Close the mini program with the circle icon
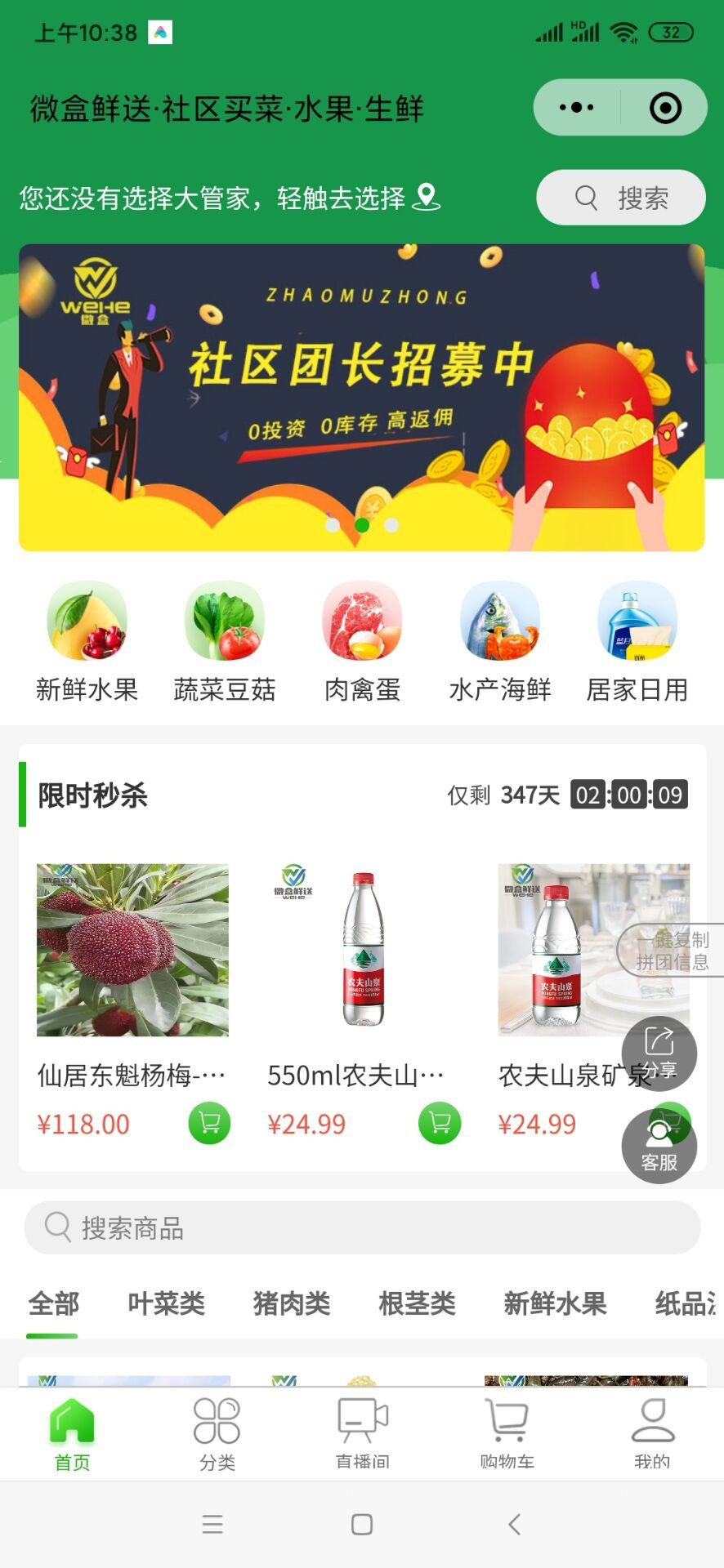This screenshot has width=724, height=1568. 664,108
